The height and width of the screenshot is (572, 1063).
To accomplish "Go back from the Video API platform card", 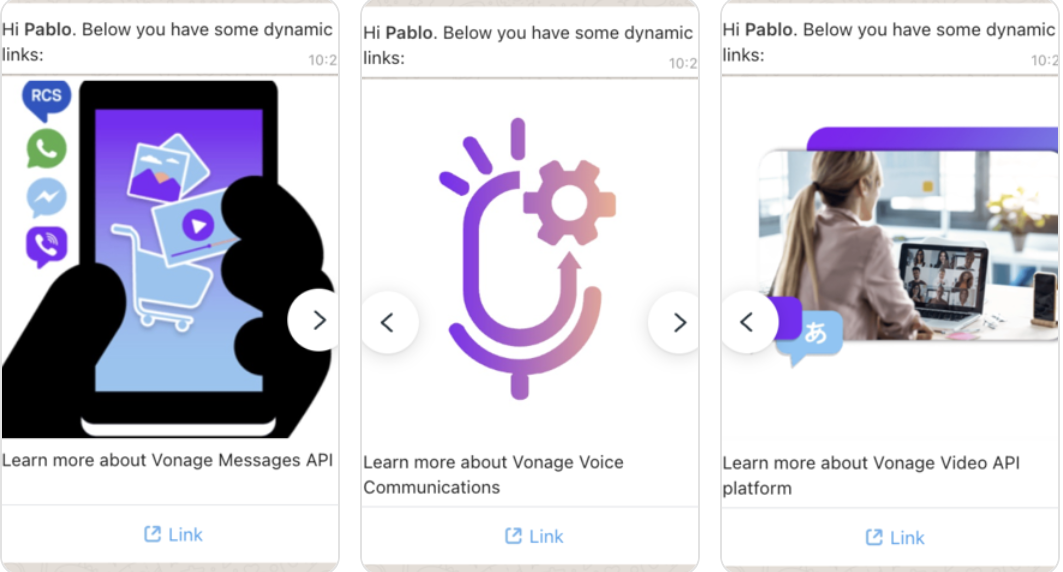I will coord(747,322).
